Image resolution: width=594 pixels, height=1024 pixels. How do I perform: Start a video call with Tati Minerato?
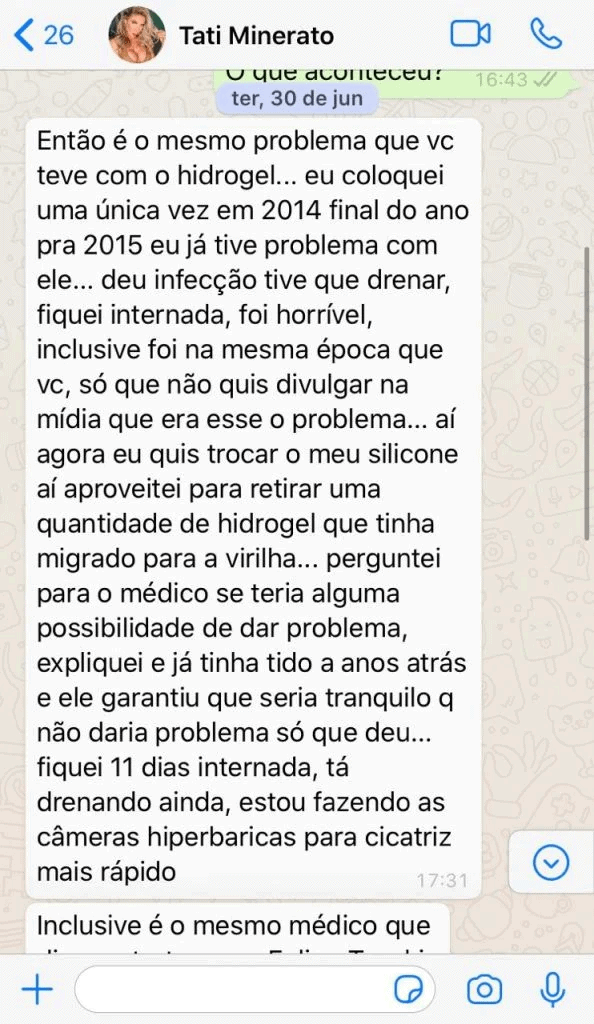click(x=471, y=34)
